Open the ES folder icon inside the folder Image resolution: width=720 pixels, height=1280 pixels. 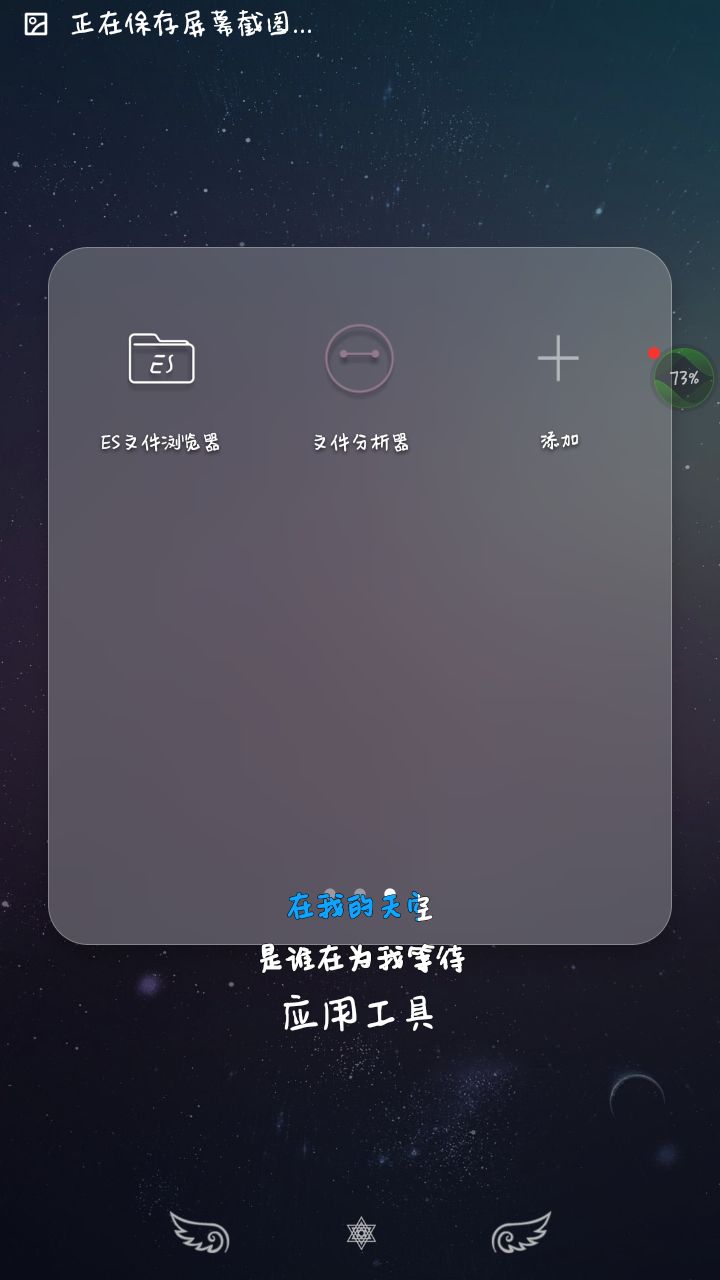[x=160, y=358]
